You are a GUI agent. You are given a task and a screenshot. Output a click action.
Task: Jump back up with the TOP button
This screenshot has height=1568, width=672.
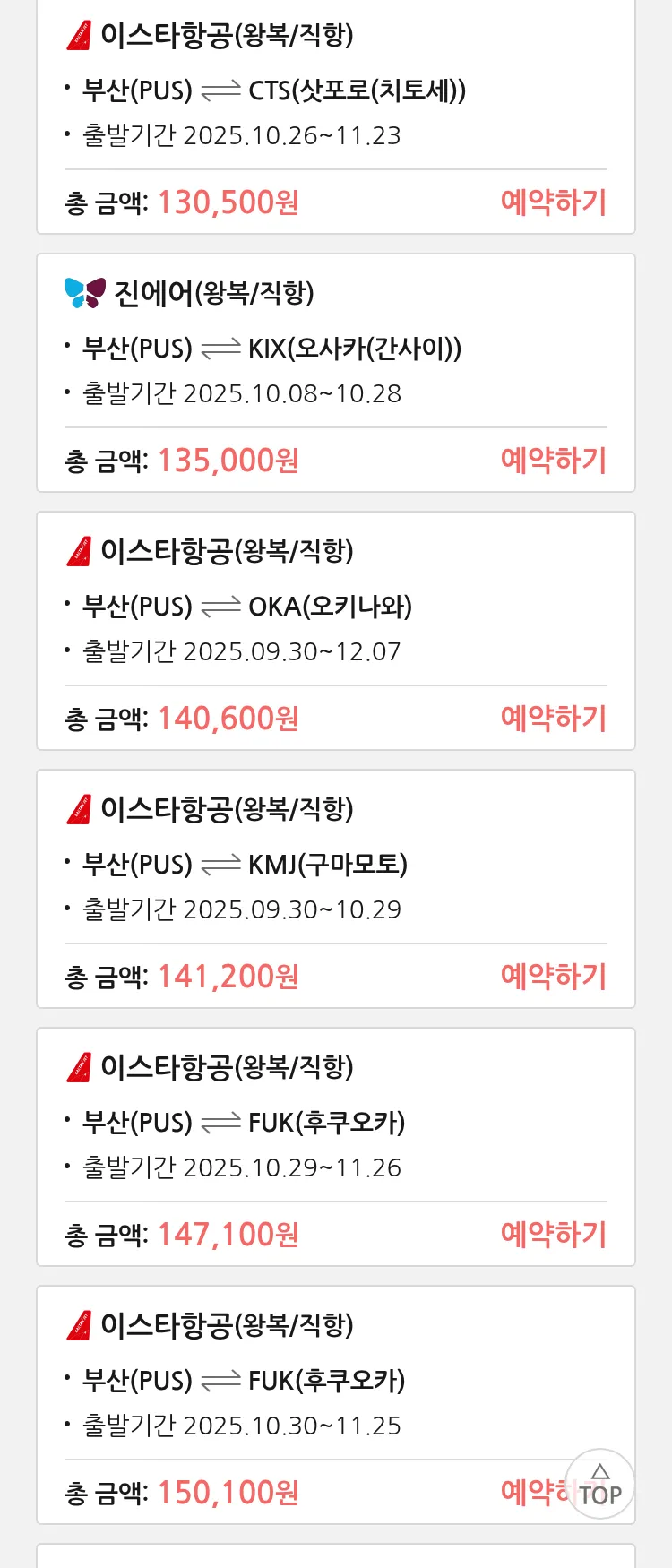[x=600, y=1485]
